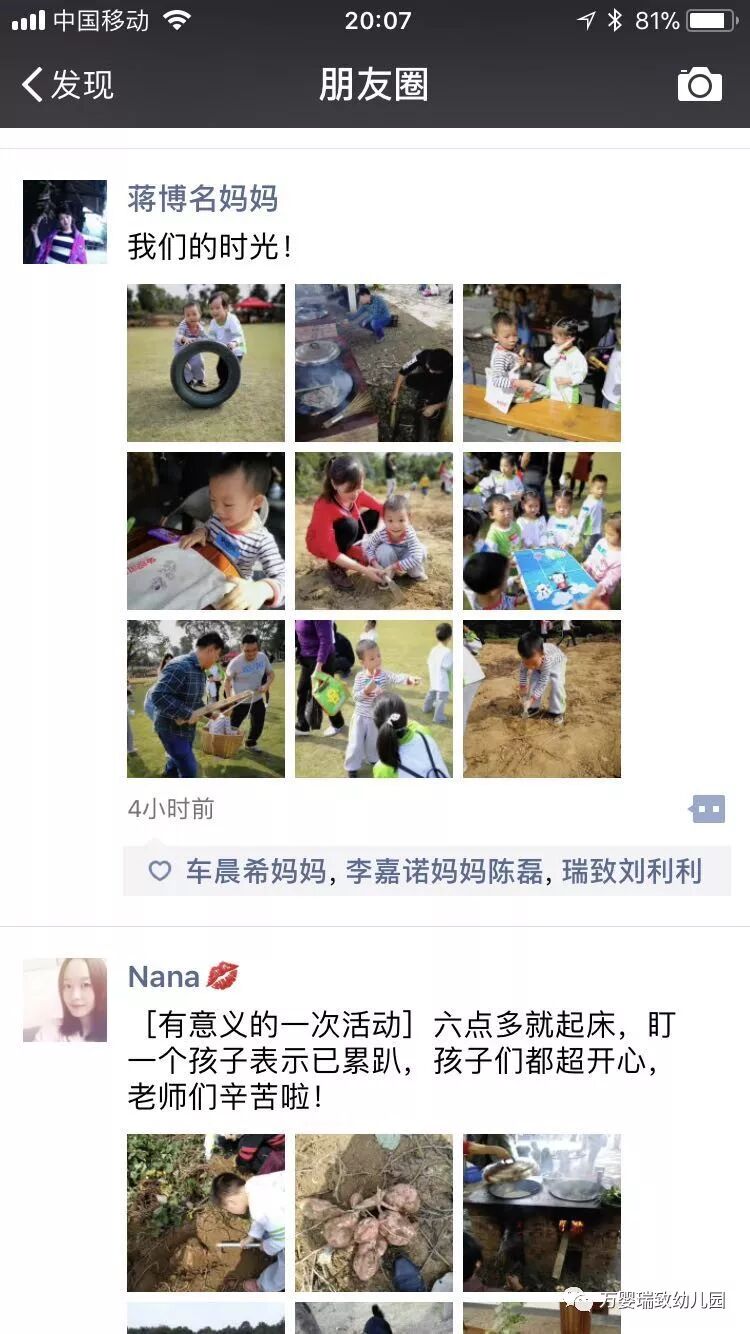Open Nana's photo of child digging soil
This screenshot has height=1334, width=750.
(x=206, y=1212)
